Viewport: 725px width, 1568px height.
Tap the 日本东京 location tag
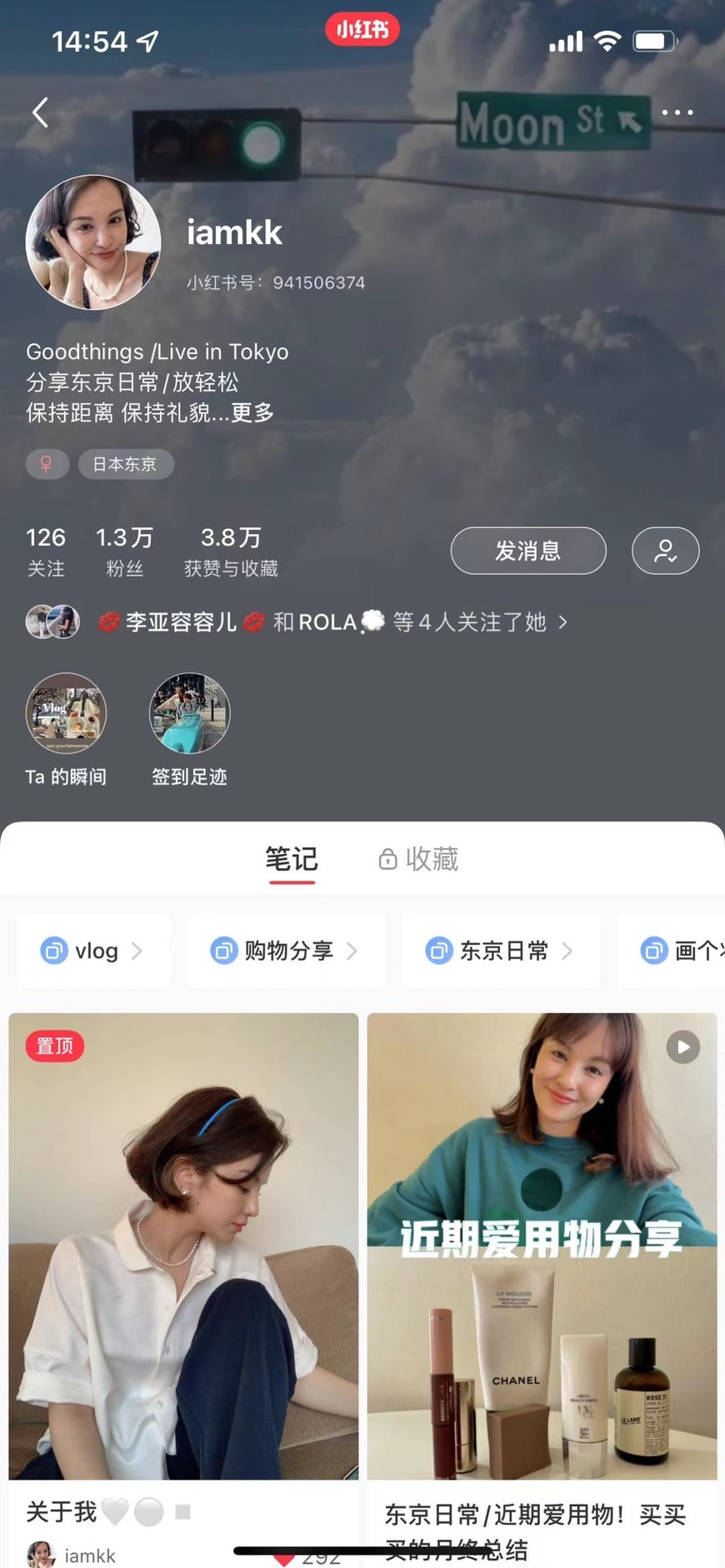125,464
